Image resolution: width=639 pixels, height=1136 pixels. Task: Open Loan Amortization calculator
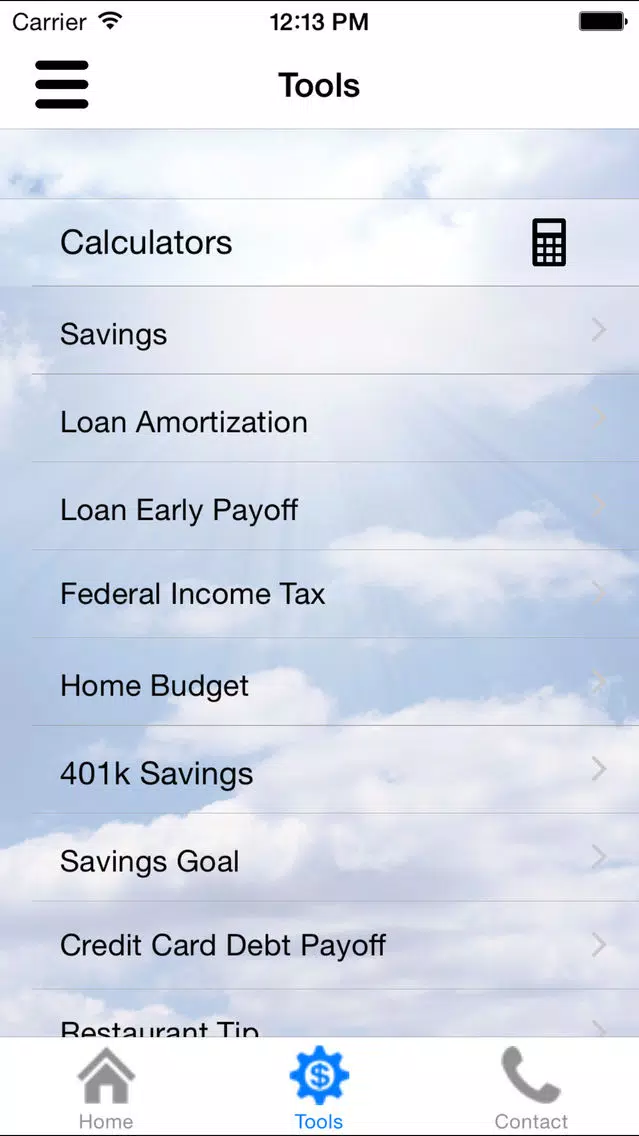[320, 418]
